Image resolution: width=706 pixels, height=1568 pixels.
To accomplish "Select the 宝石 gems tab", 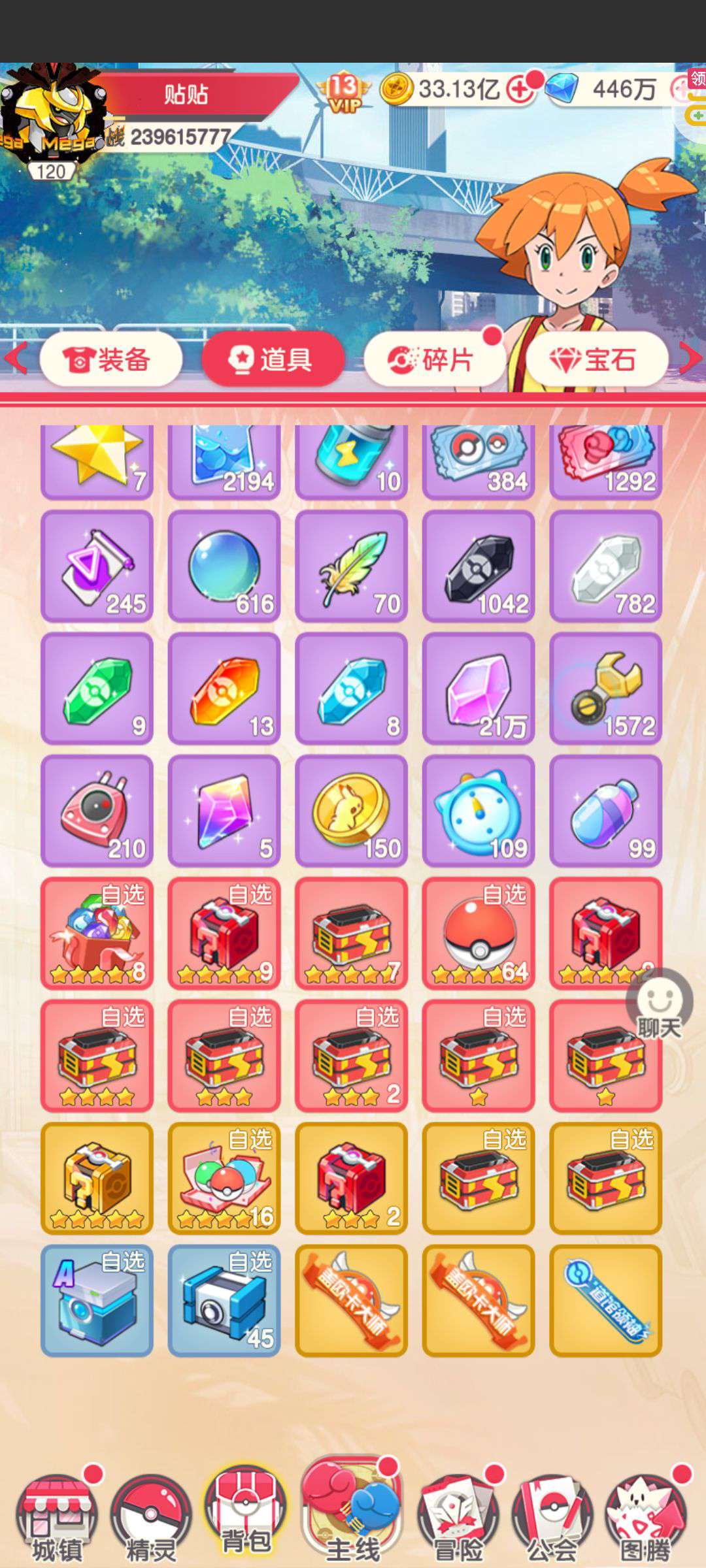I will click(x=597, y=359).
